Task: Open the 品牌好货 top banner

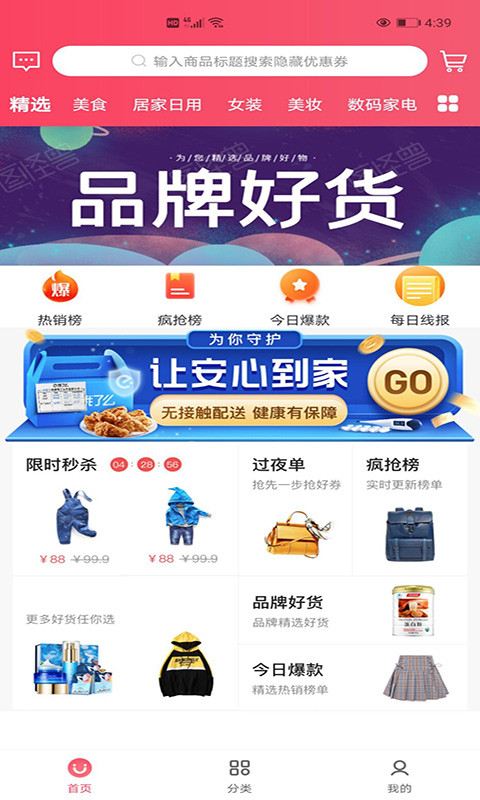Action: tap(240, 196)
